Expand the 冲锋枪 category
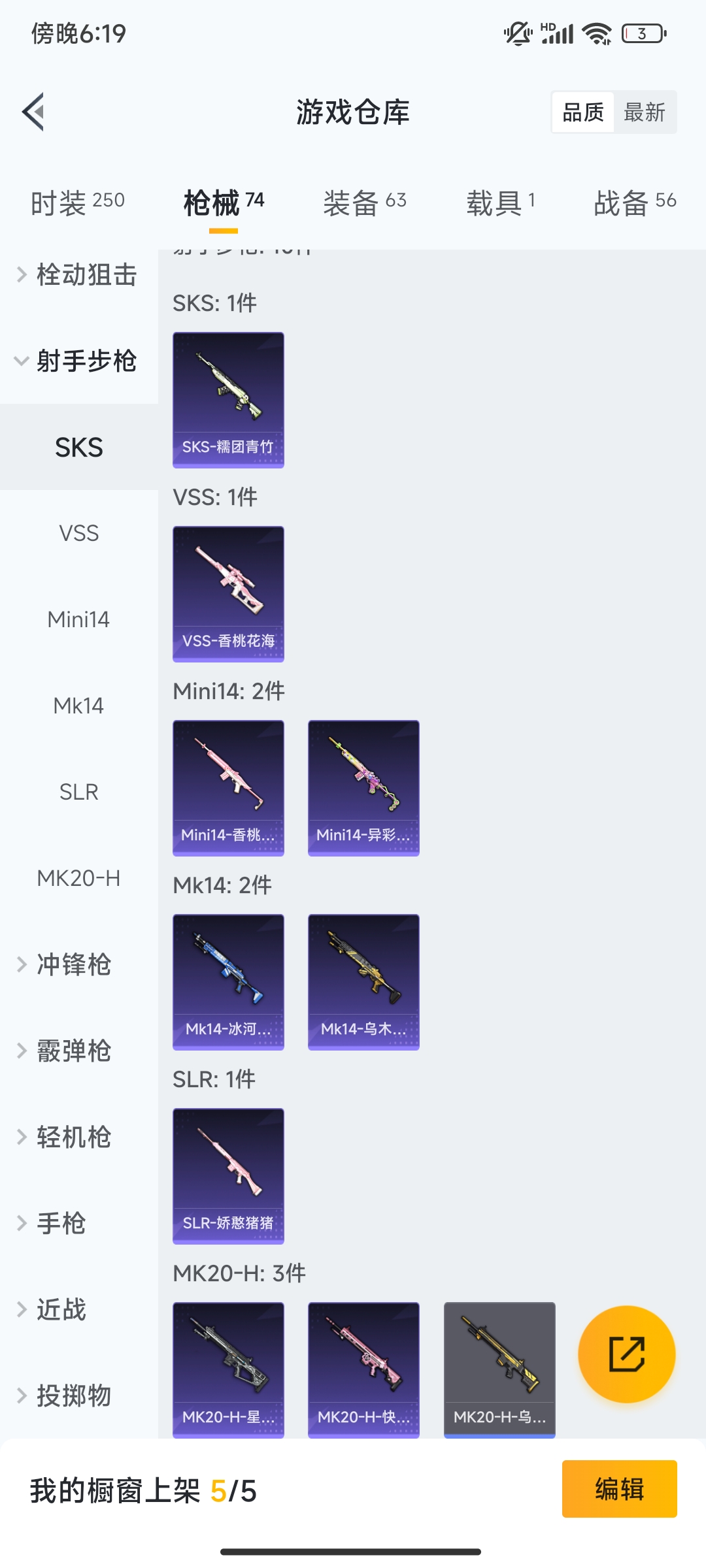706x1568 pixels. click(73, 964)
